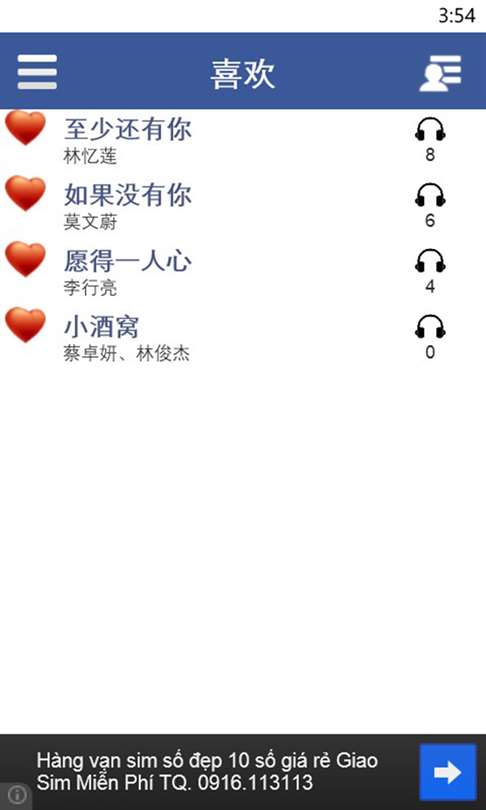Open the hamburger drawer menu

[37, 72]
